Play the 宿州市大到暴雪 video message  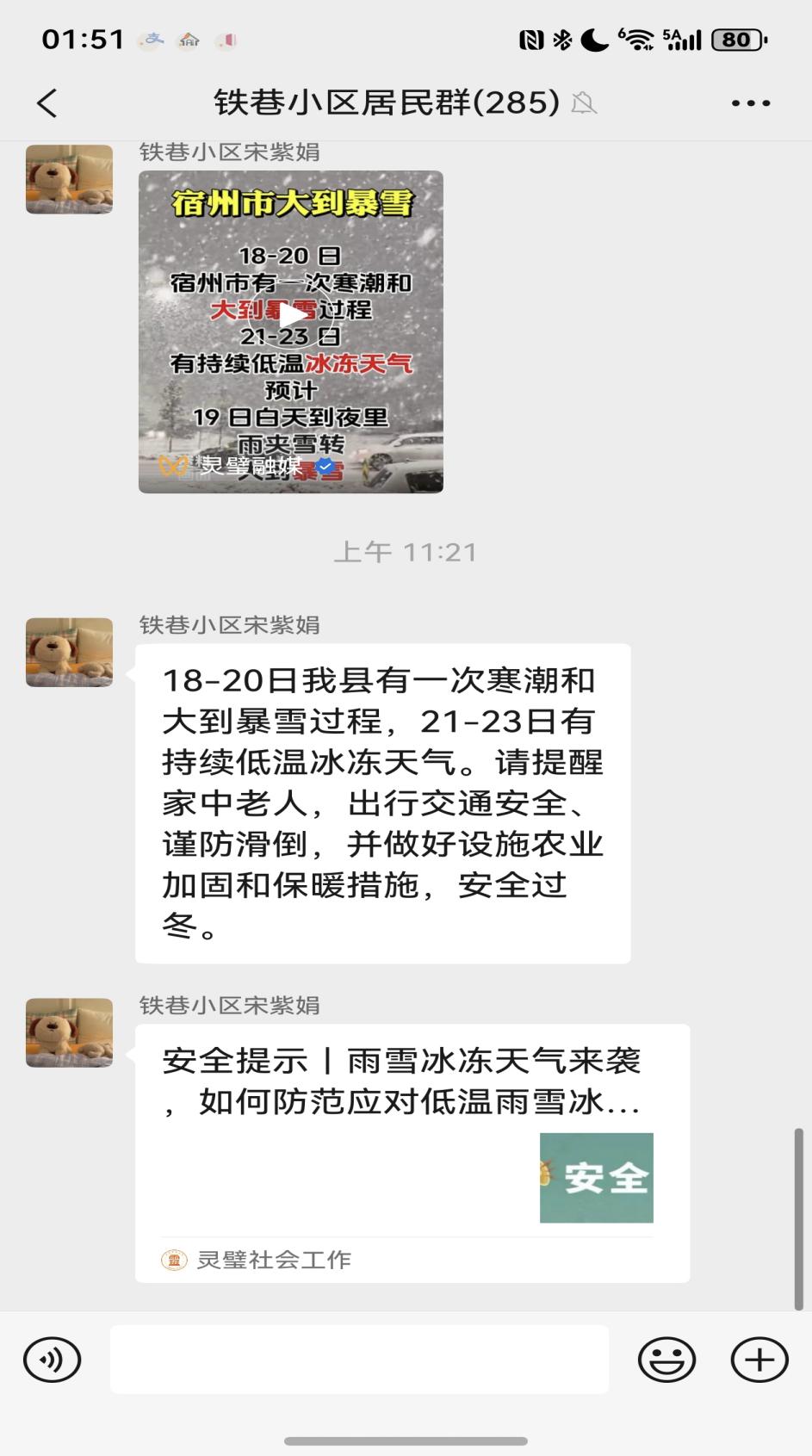[x=291, y=331]
